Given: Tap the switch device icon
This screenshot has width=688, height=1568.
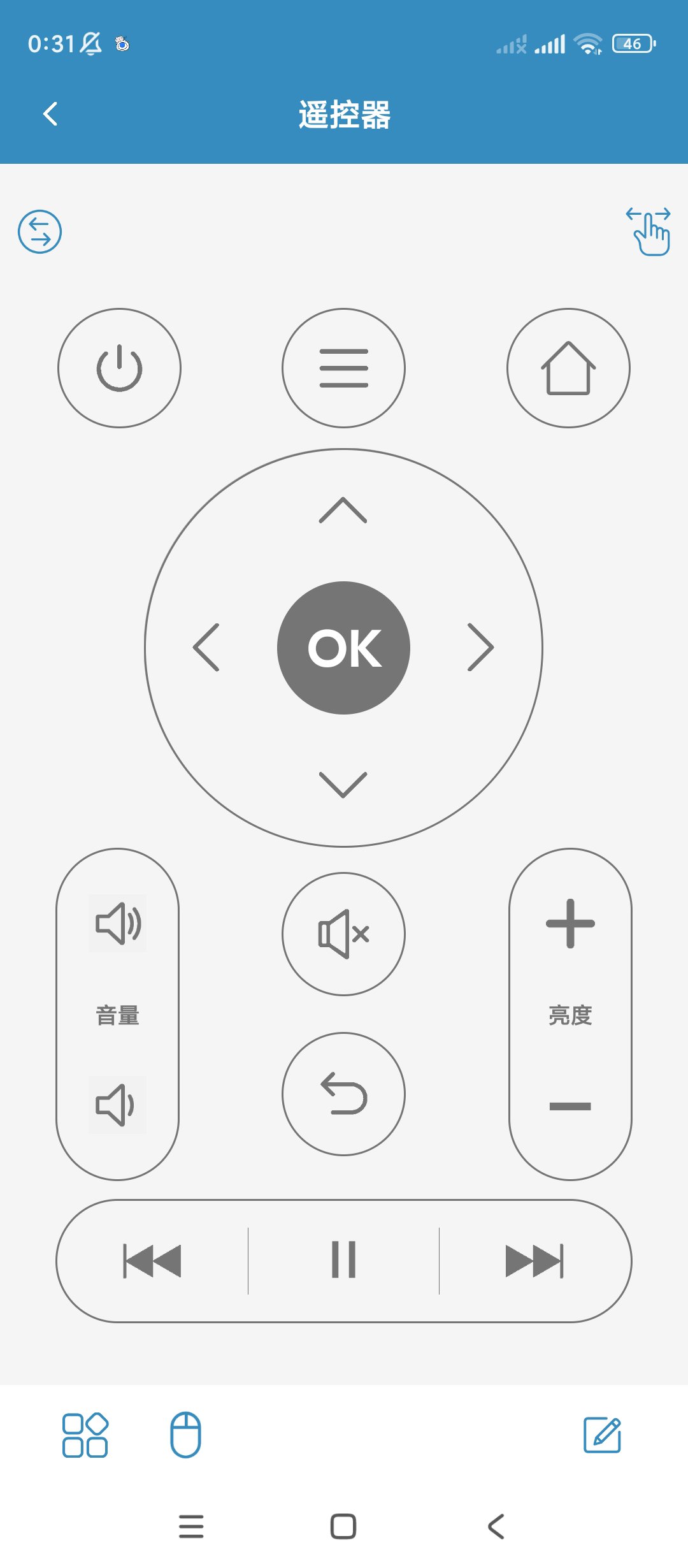Looking at the screenshot, I should [39, 231].
